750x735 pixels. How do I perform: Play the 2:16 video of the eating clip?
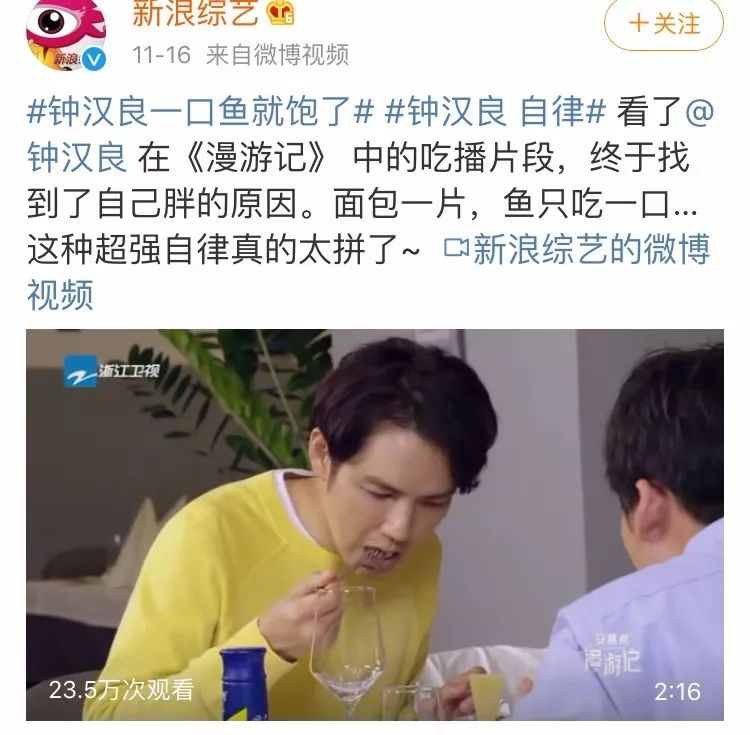click(374, 525)
